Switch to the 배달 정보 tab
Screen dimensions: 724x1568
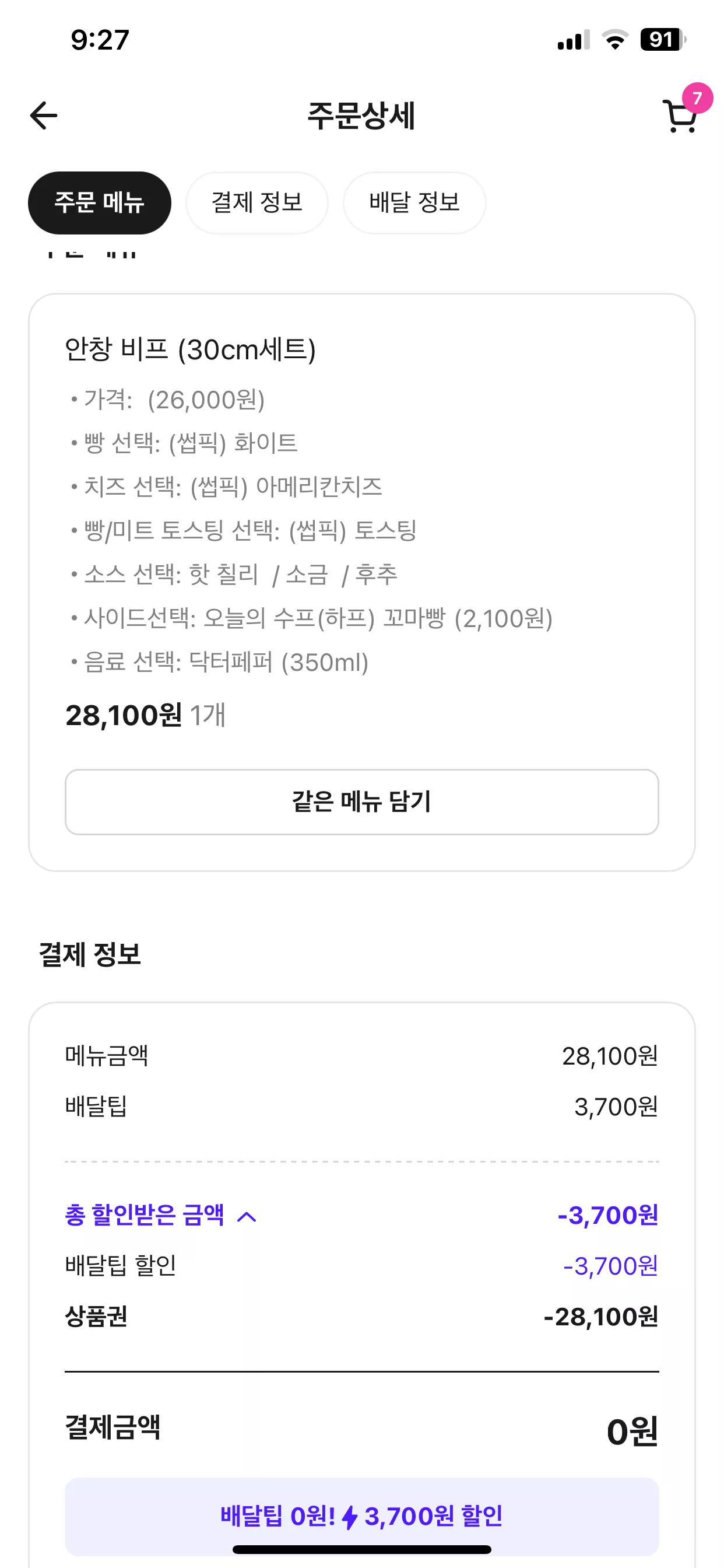click(x=414, y=202)
